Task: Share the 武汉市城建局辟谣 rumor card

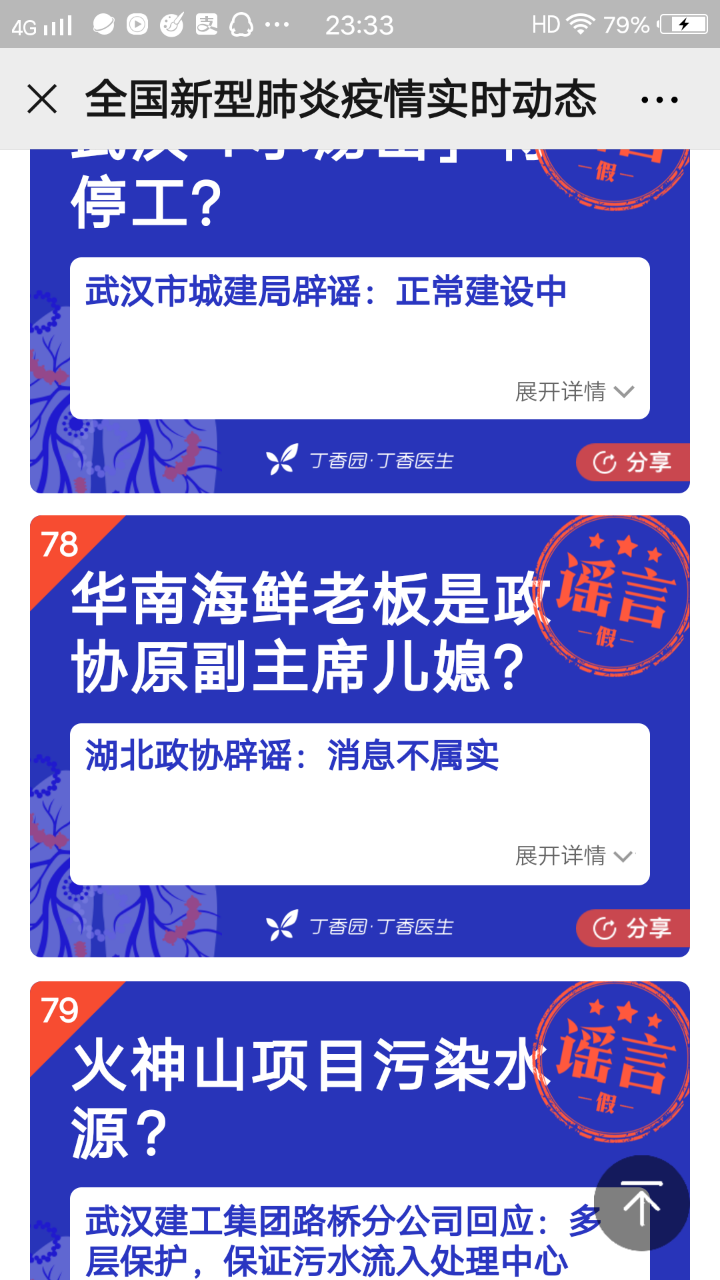Action: pos(632,462)
